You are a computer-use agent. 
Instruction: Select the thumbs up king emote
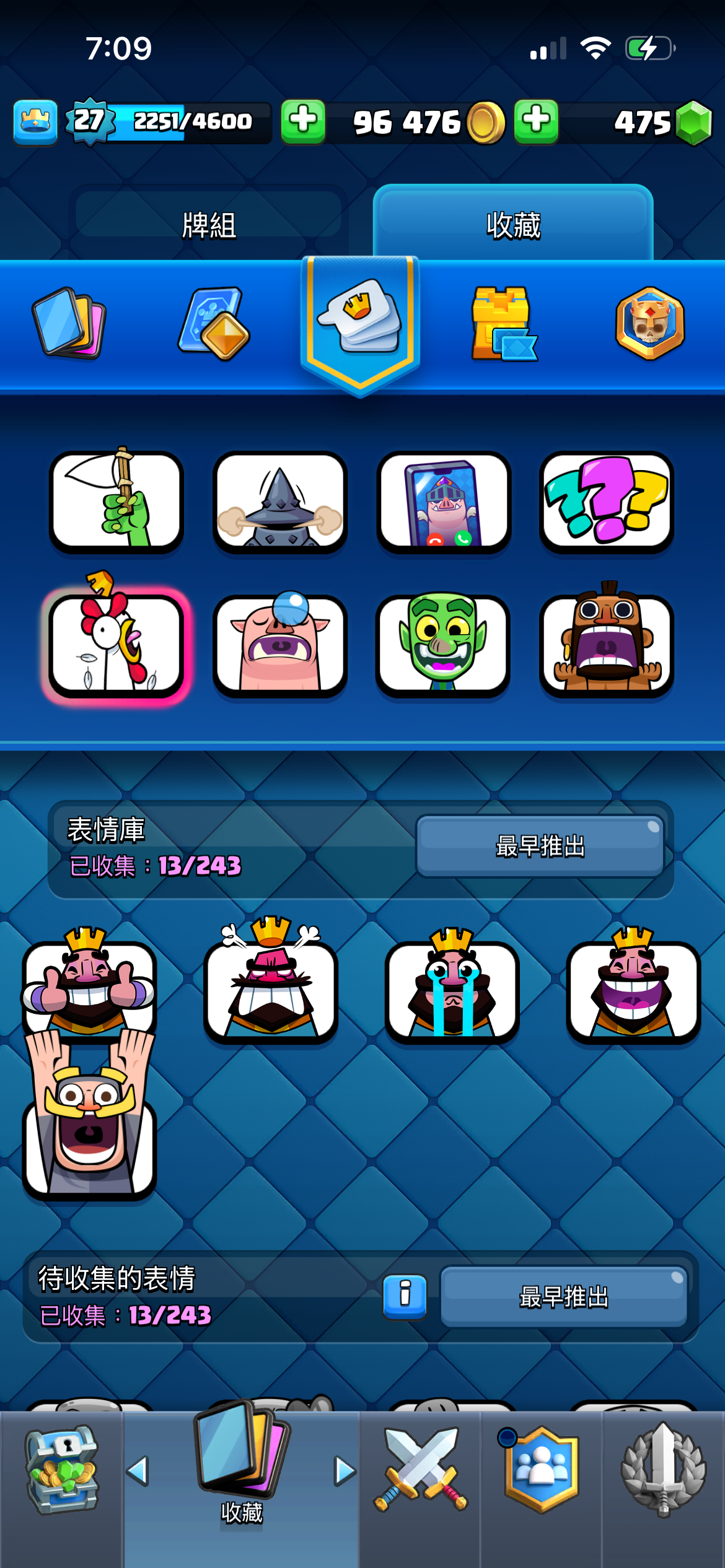(x=89, y=985)
